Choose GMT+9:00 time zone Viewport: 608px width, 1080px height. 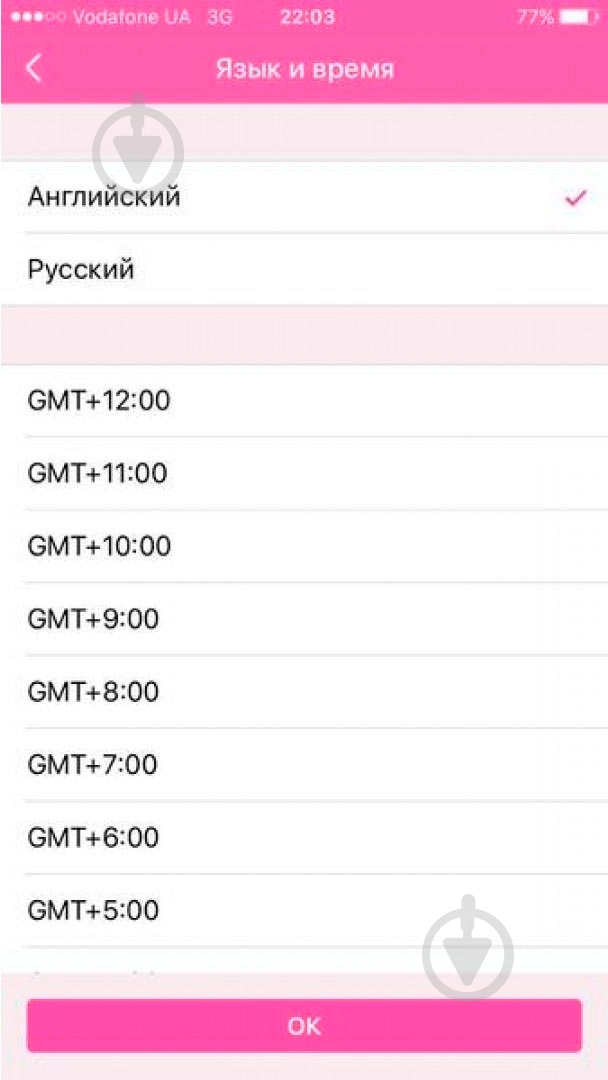click(304, 619)
